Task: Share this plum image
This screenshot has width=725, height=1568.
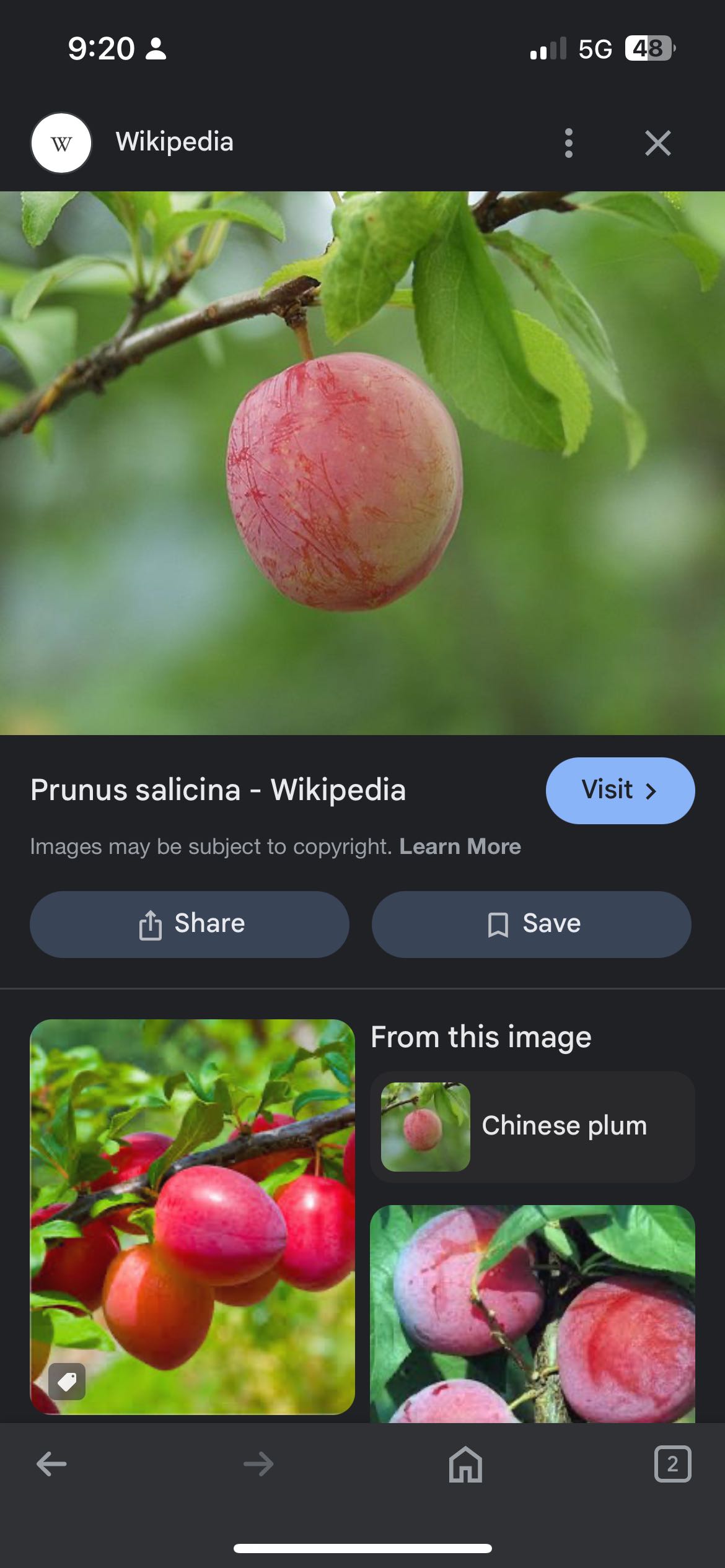Action: [190, 924]
